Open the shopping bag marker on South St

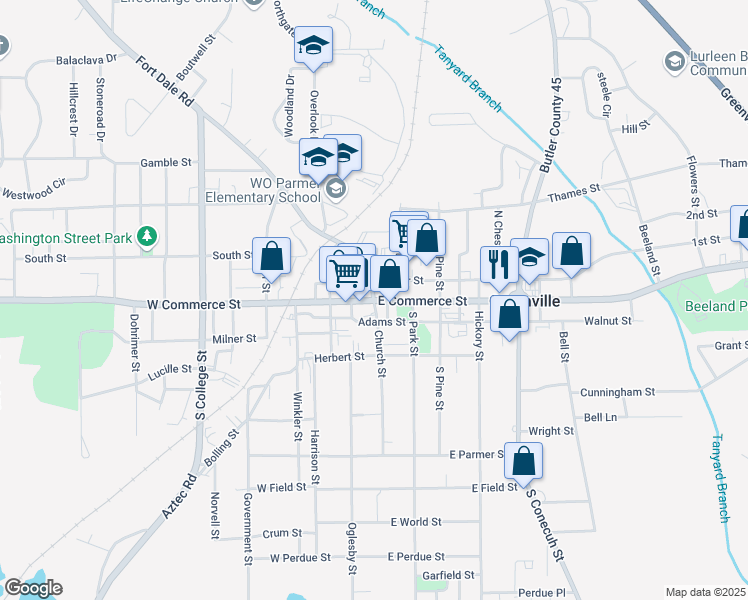tap(271, 257)
